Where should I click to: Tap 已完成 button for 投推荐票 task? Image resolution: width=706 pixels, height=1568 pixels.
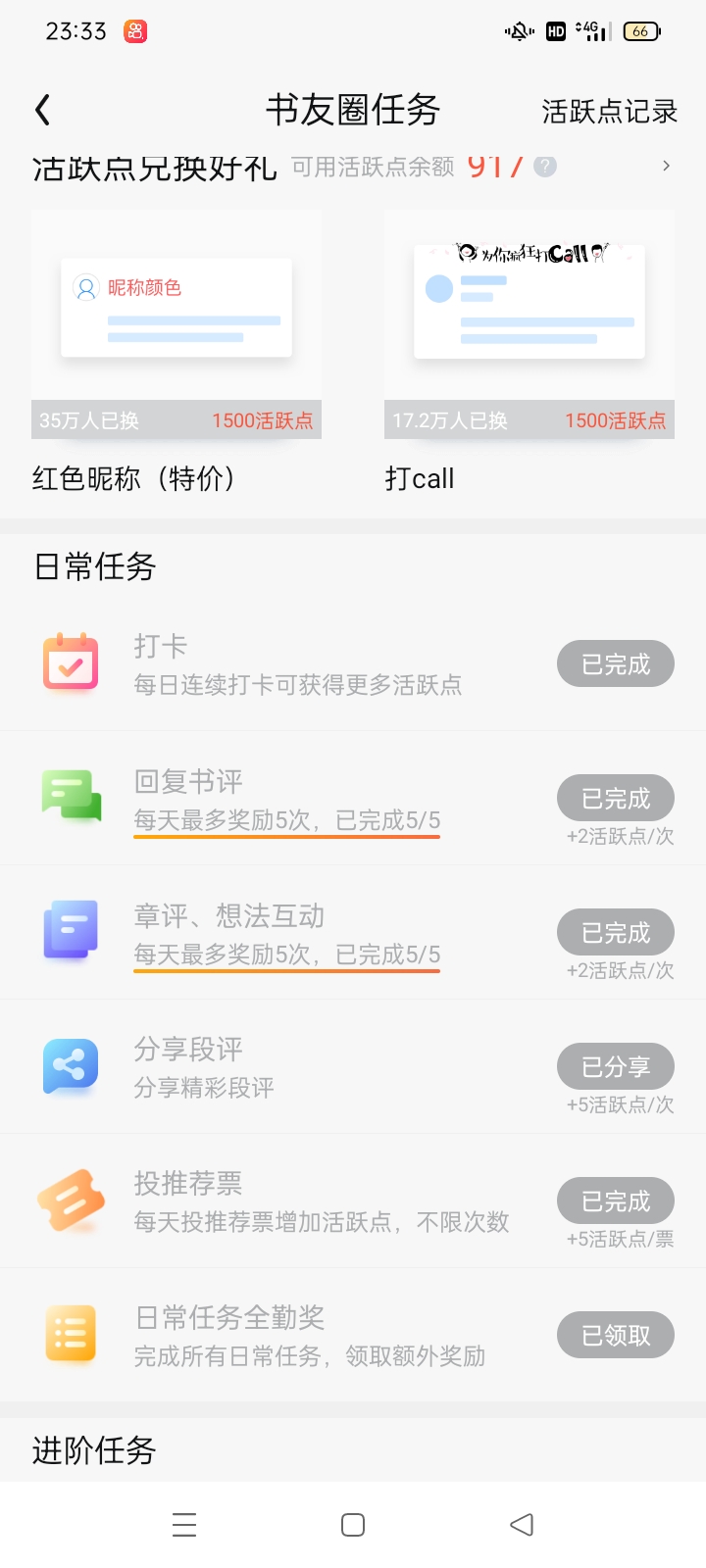(x=616, y=1200)
